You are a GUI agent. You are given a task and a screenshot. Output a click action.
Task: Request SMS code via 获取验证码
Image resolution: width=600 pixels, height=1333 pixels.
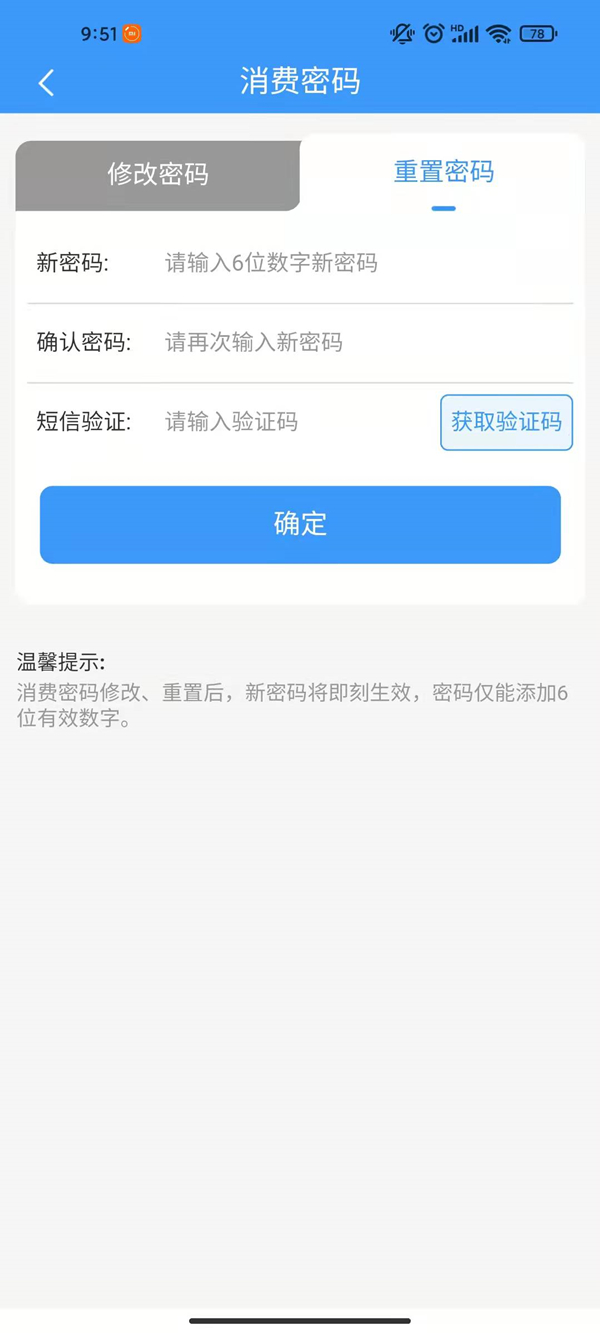click(506, 422)
